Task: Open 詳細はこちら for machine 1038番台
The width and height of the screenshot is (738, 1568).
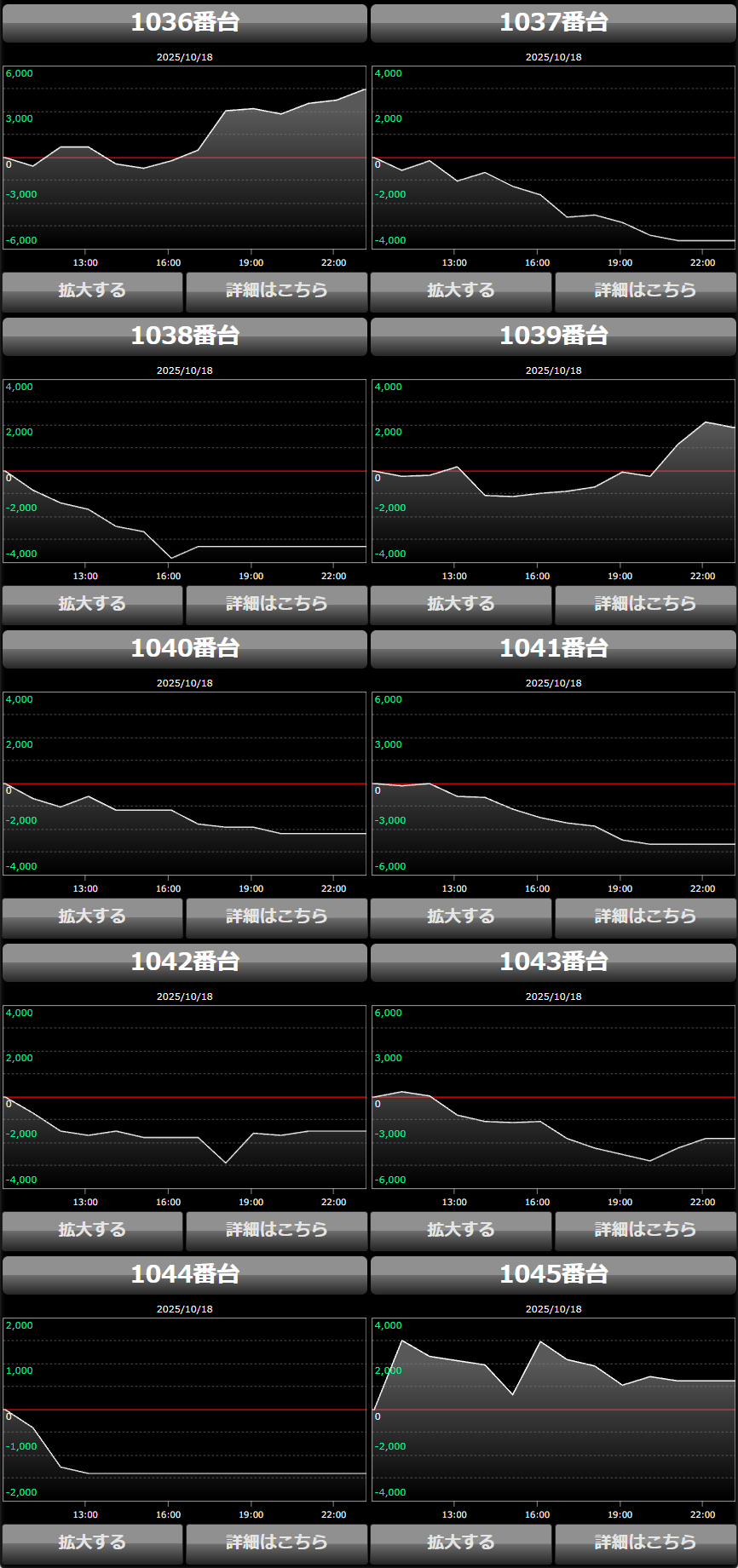Action: 276,605
